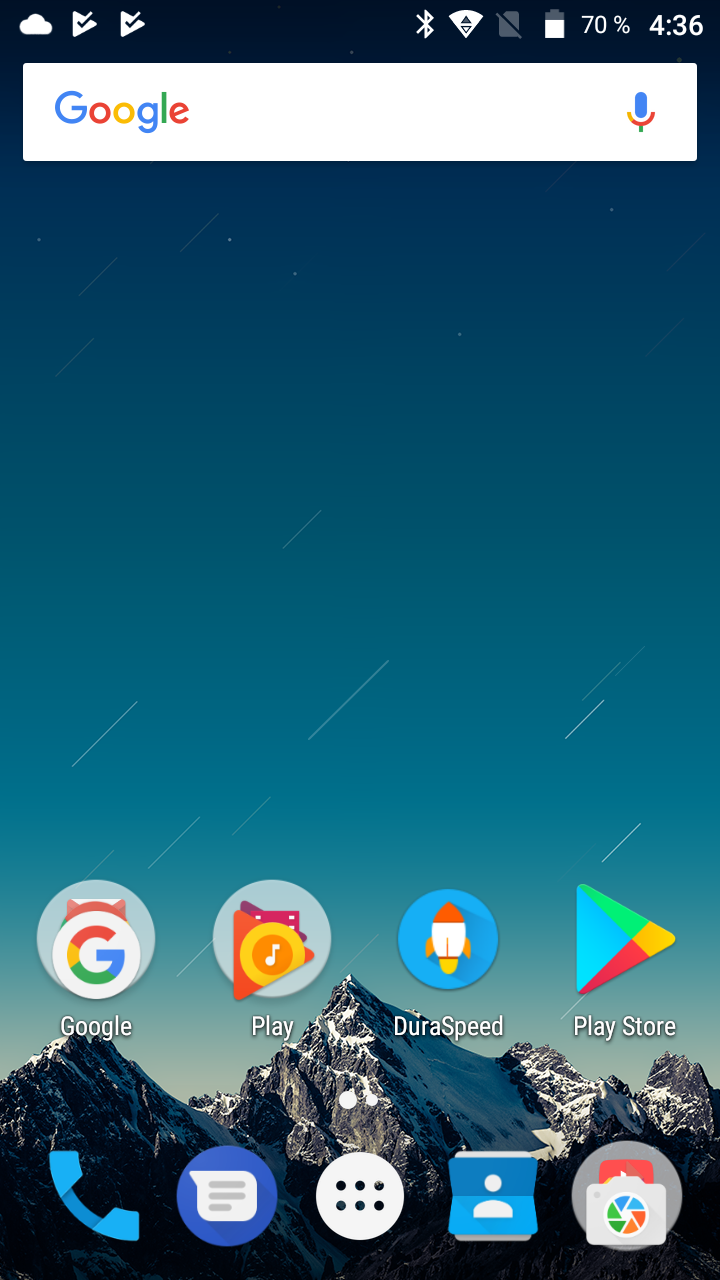Launch the DuraSpeed app

point(448,940)
